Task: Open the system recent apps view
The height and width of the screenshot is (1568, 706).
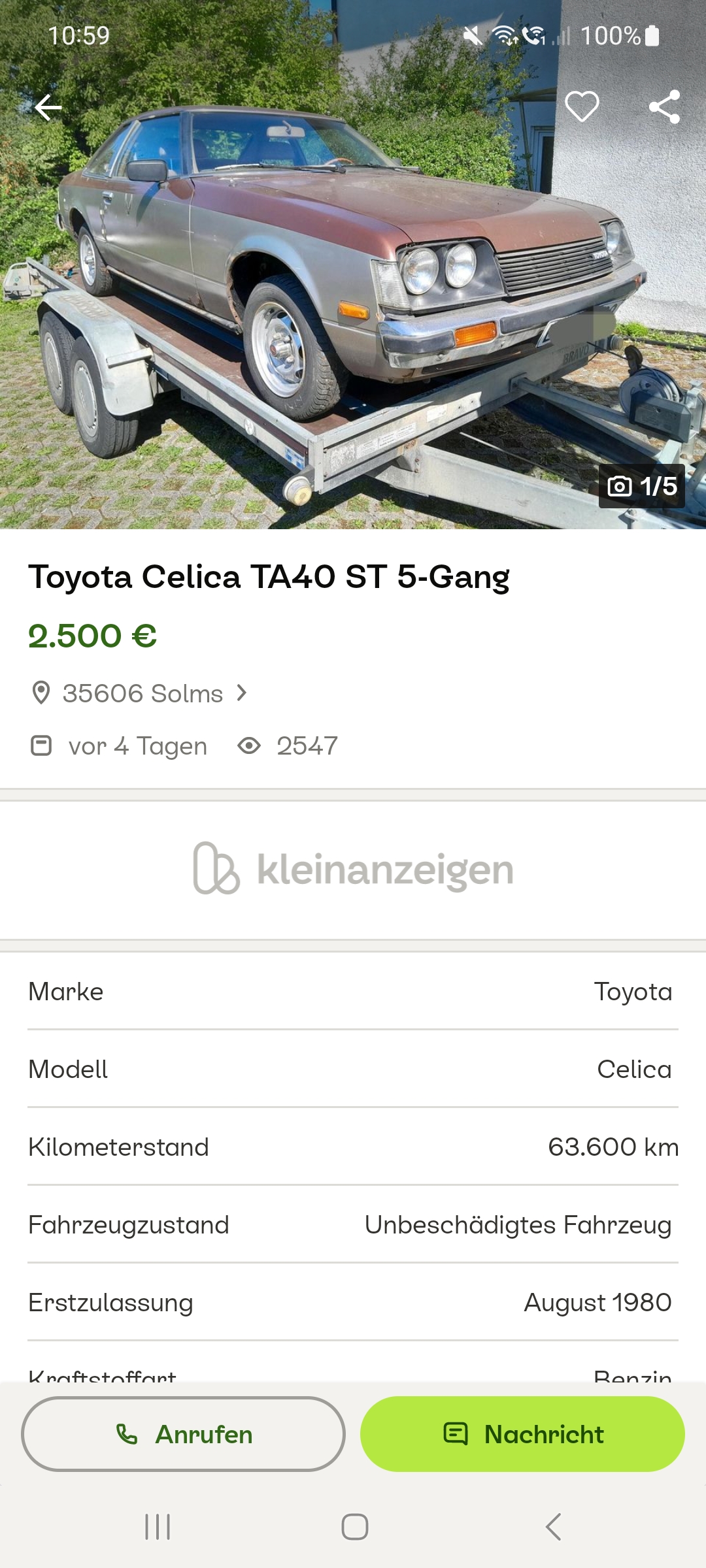Action: pos(158,1527)
